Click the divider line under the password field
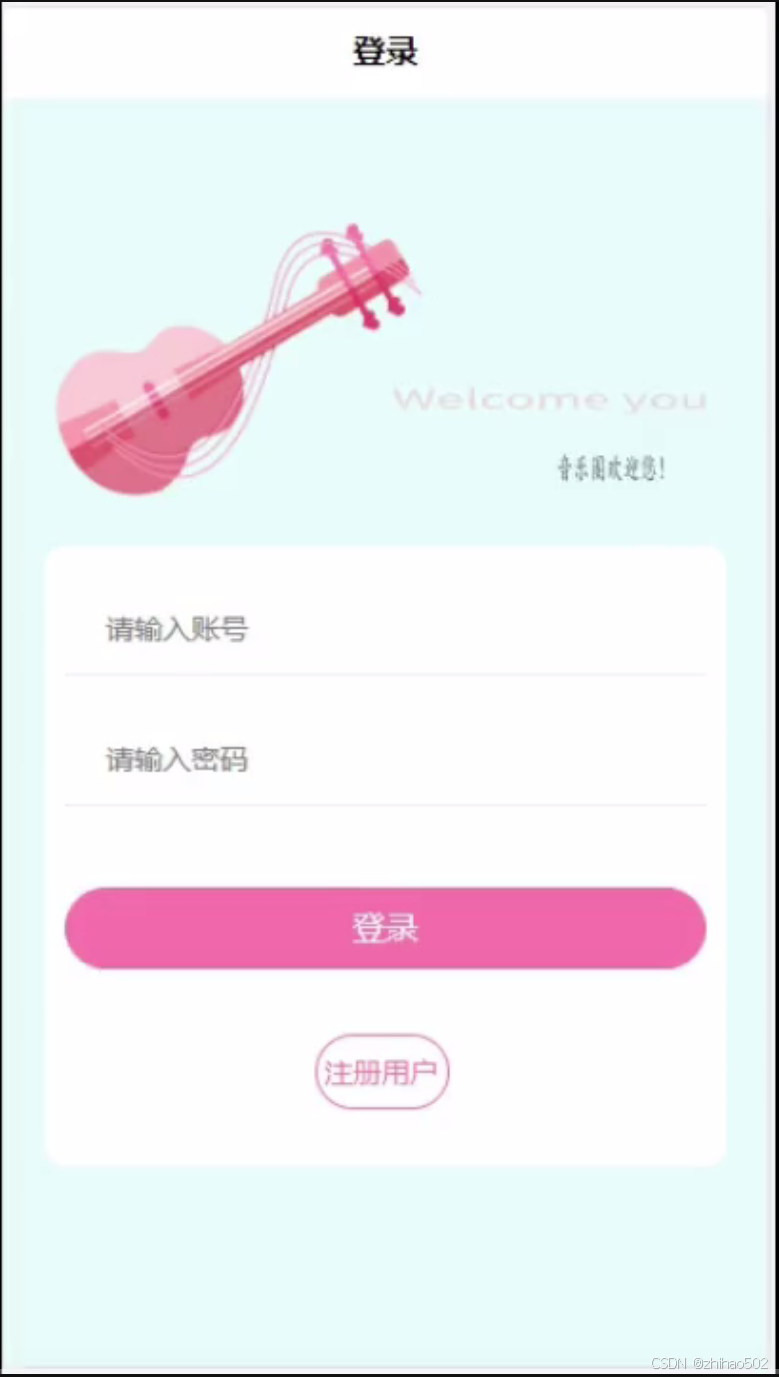779x1377 pixels. (x=385, y=803)
